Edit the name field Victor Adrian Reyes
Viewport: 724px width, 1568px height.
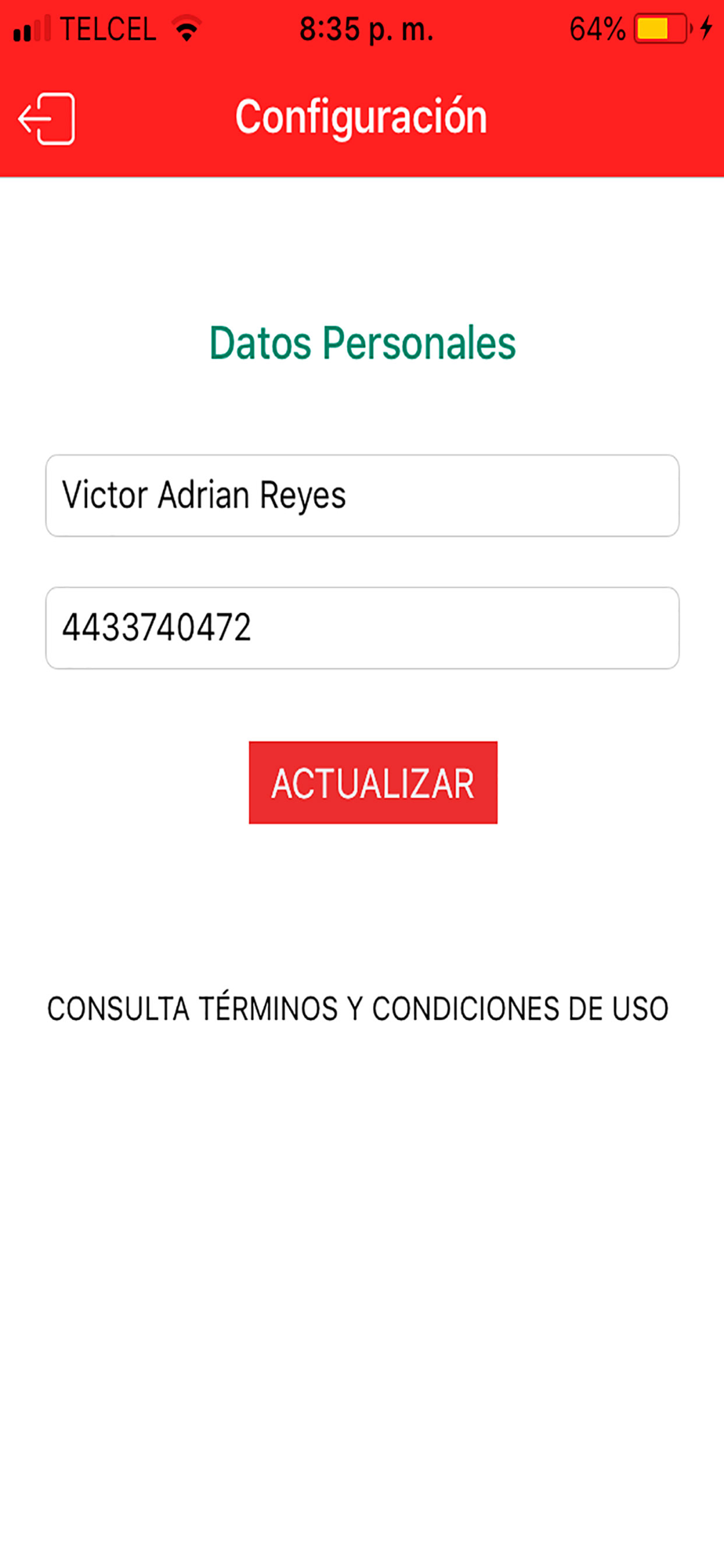(x=362, y=495)
